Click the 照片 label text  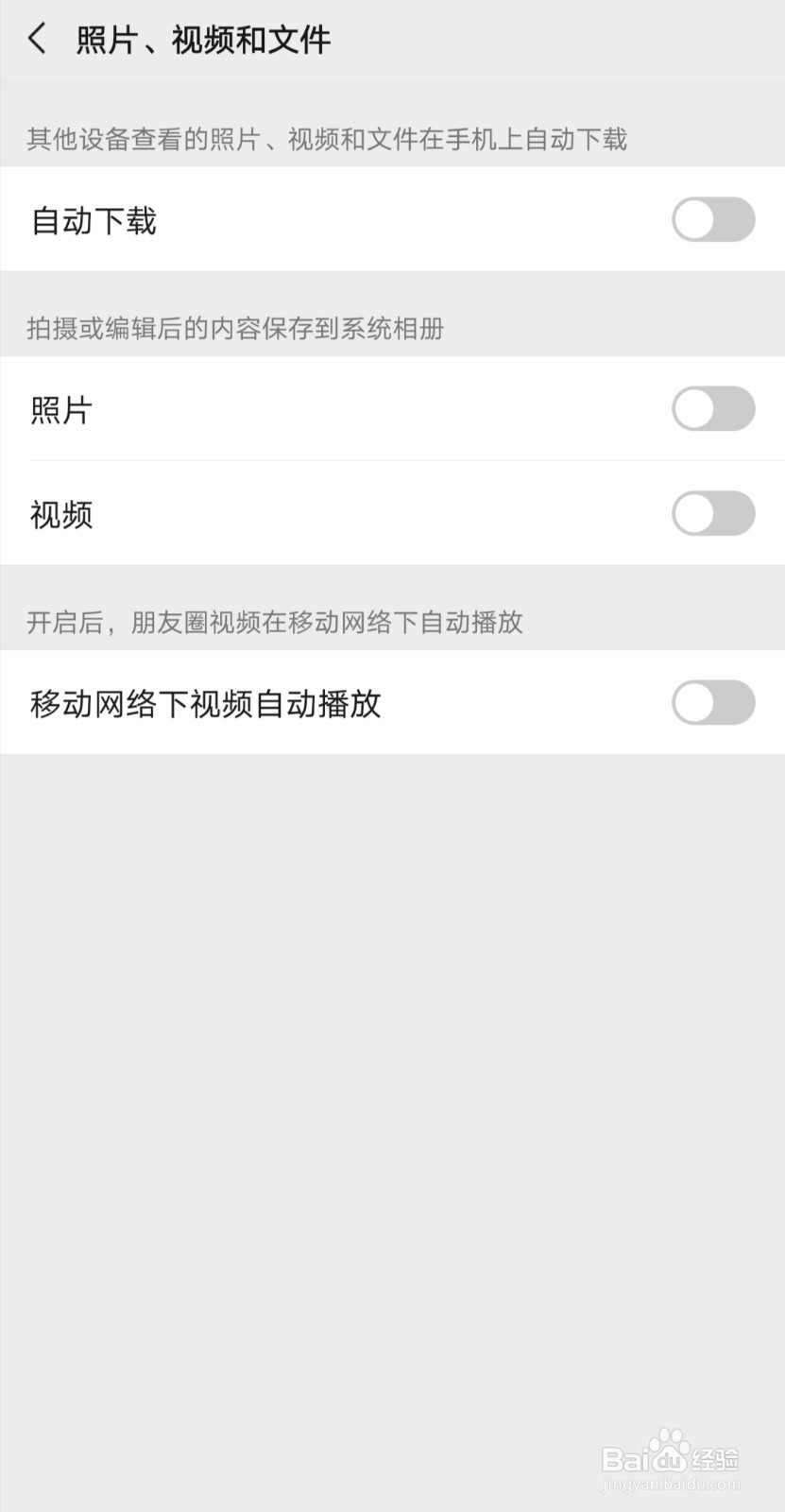click(59, 408)
